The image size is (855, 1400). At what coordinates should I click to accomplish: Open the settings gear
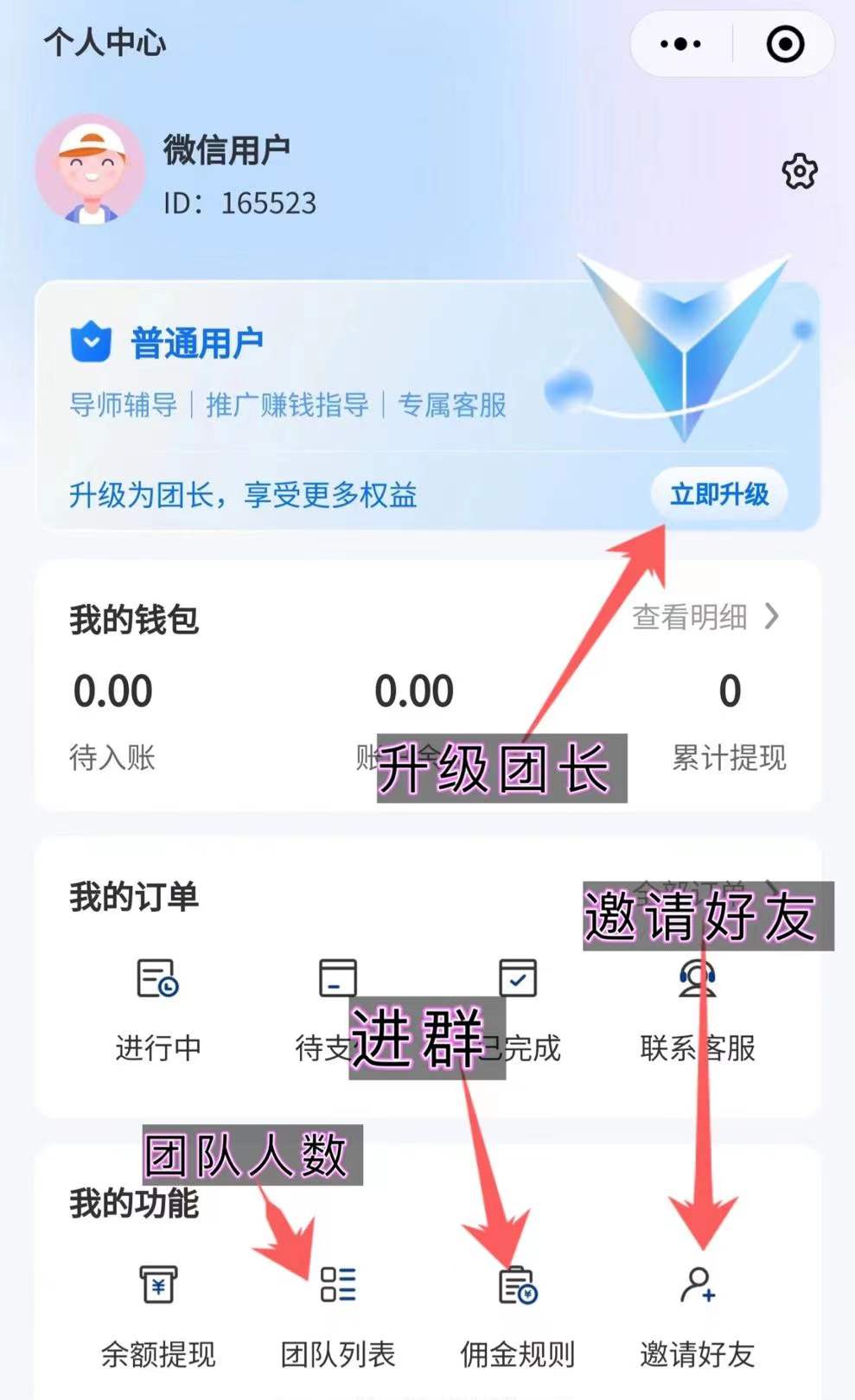pos(800,171)
